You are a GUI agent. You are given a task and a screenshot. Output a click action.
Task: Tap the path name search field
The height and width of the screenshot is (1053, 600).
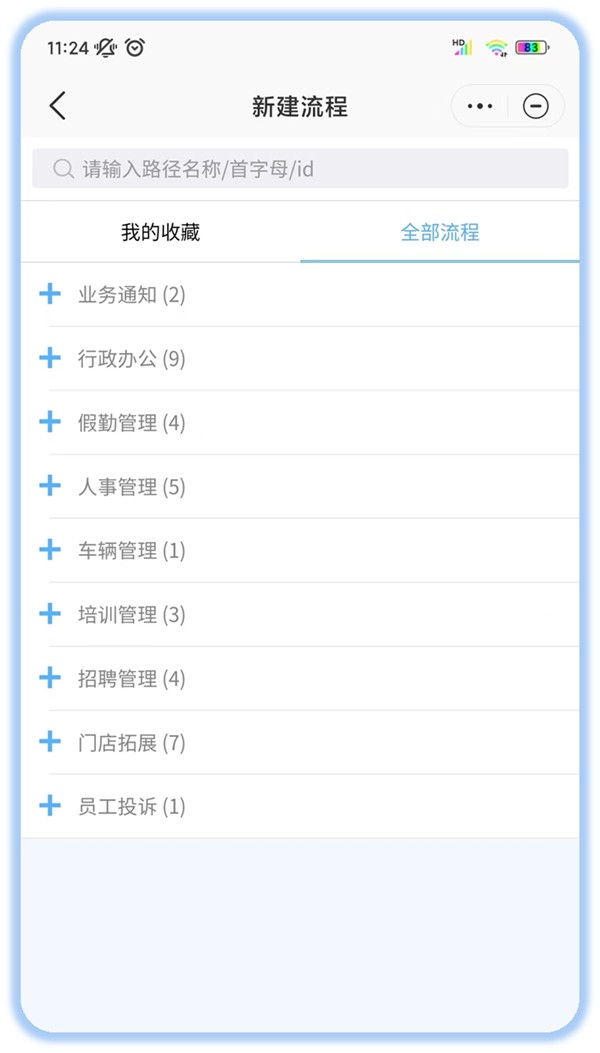pyautogui.click(x=300, y=169)
